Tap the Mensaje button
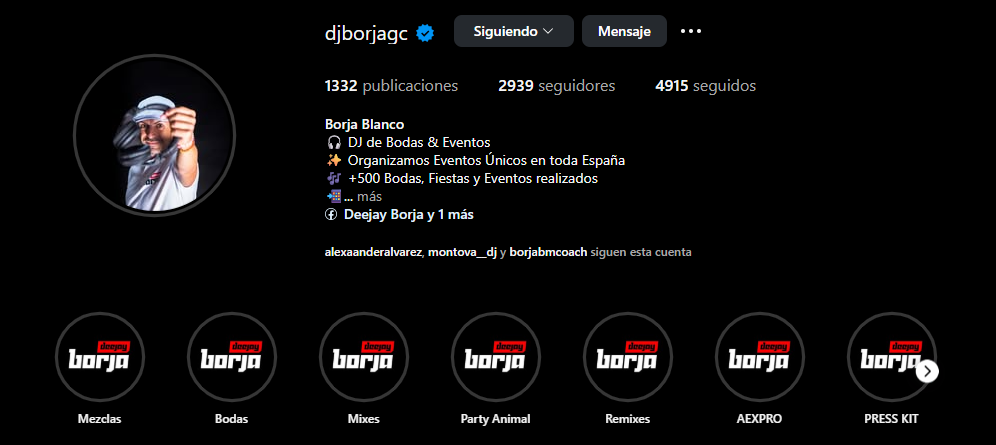 click(624, 31)
